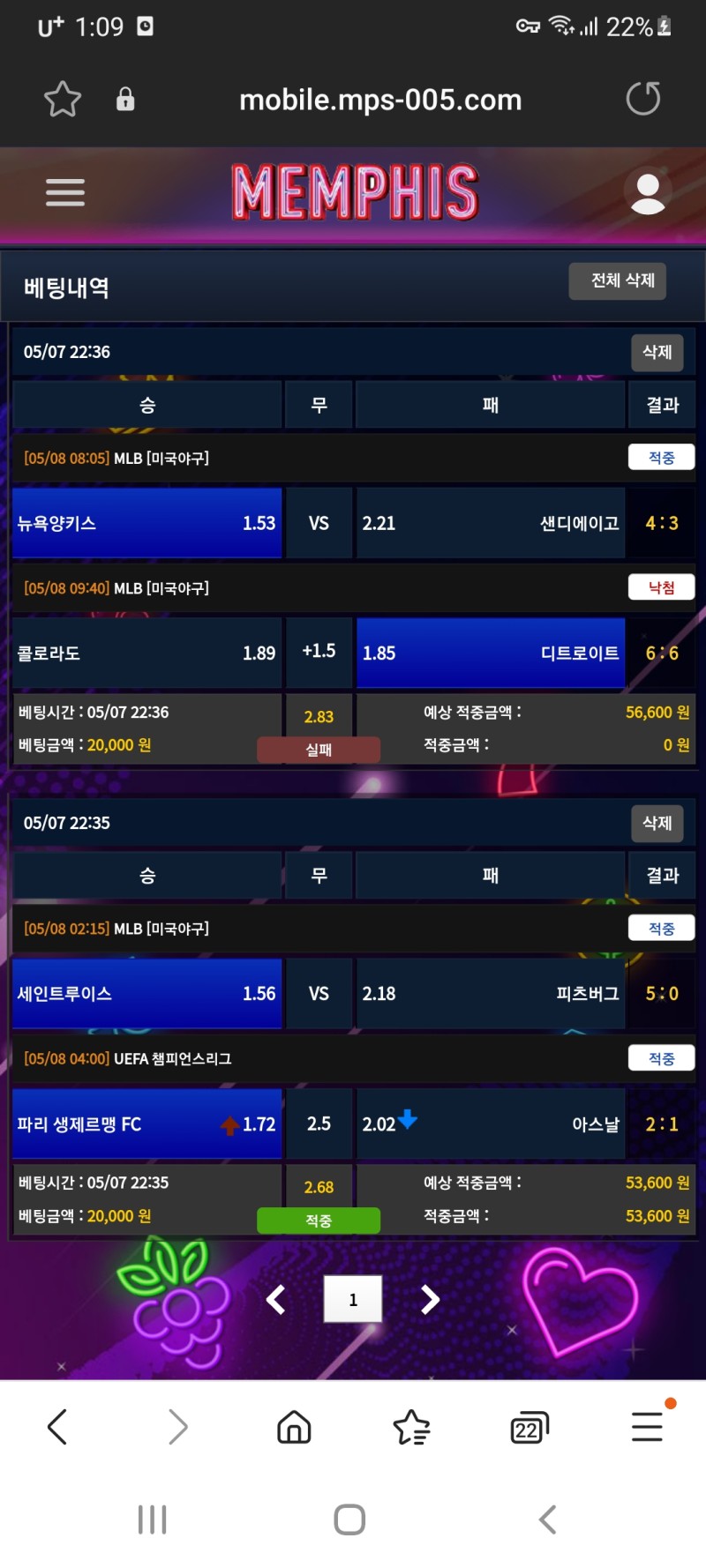Reload the page in the browser

[x=643, y=99]
